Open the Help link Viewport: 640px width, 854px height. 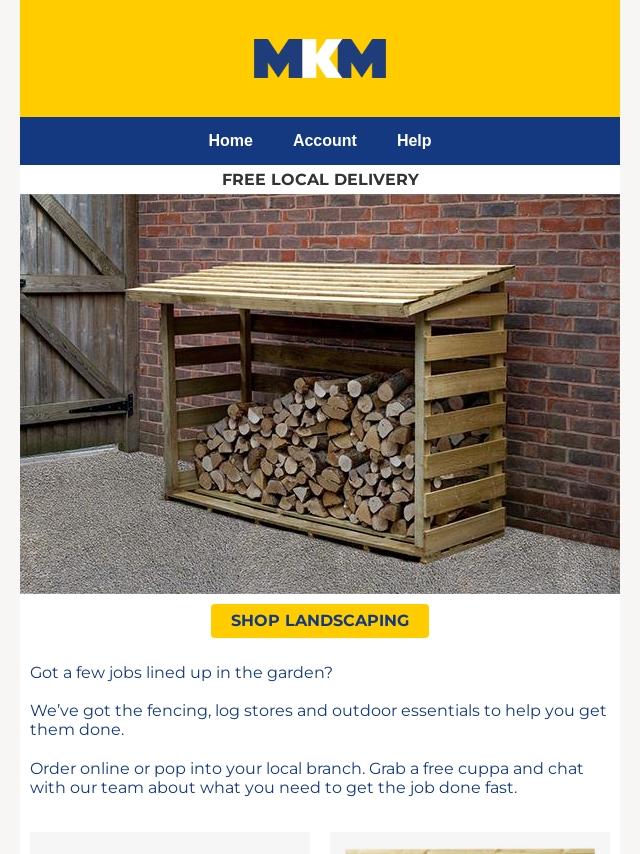click(414, 141)
